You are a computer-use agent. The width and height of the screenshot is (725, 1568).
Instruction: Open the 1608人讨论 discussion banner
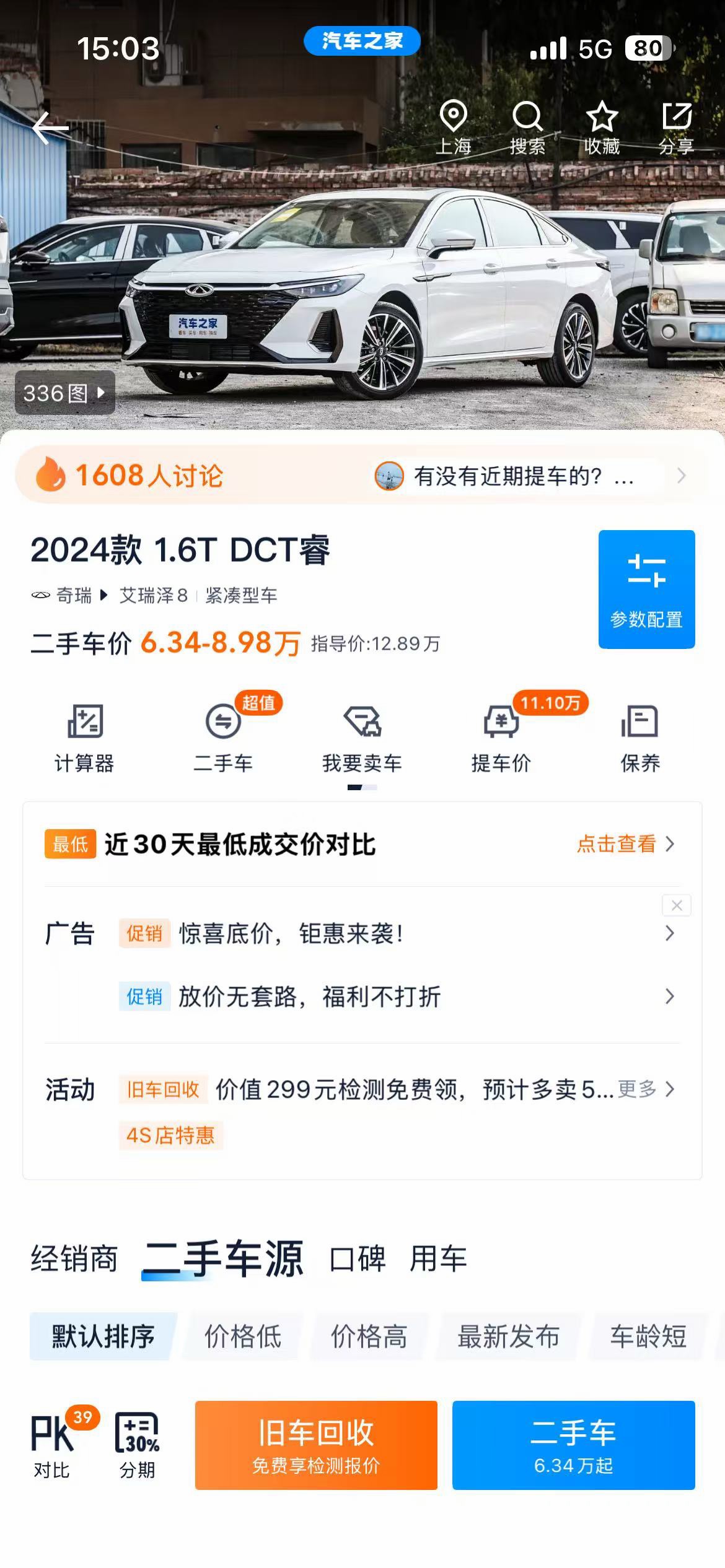(362, 476)
